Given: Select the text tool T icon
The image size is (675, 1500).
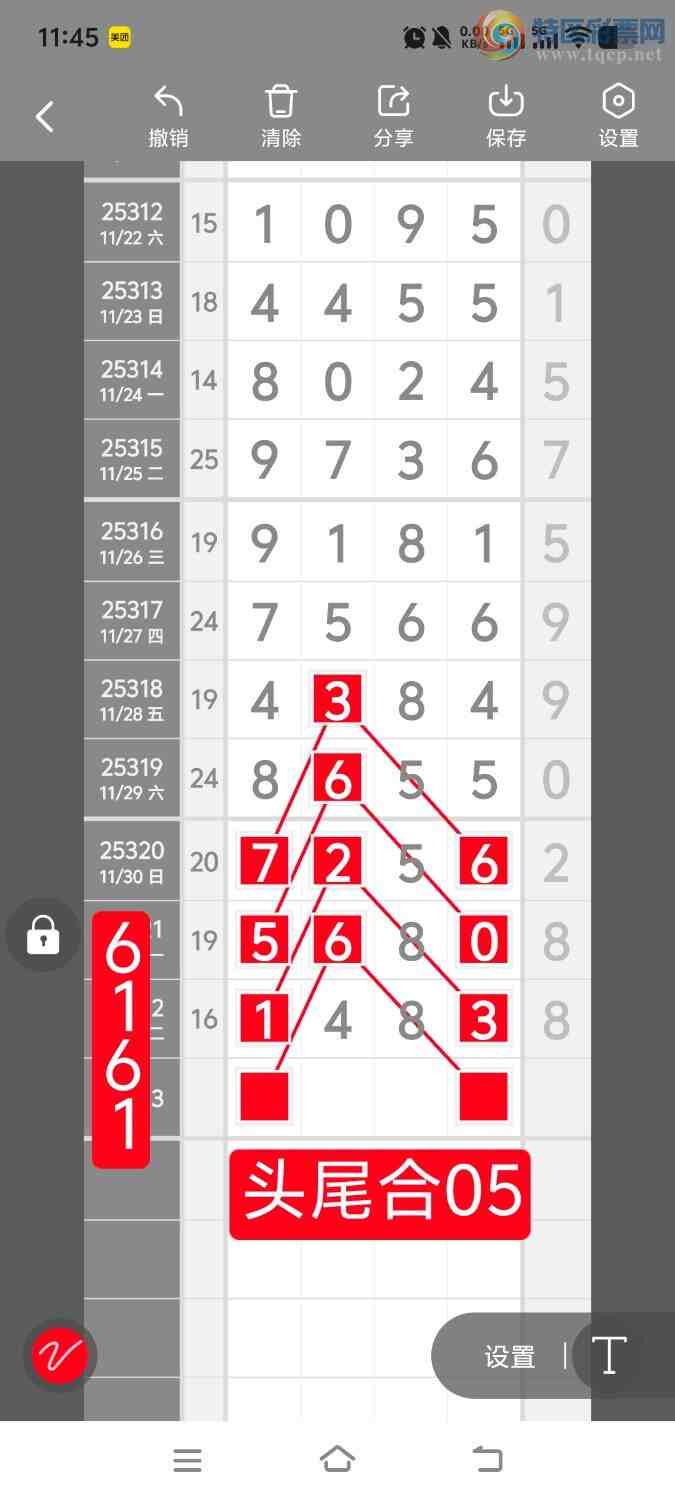Looking at the screenshot, I should (x=608, y=1356).
